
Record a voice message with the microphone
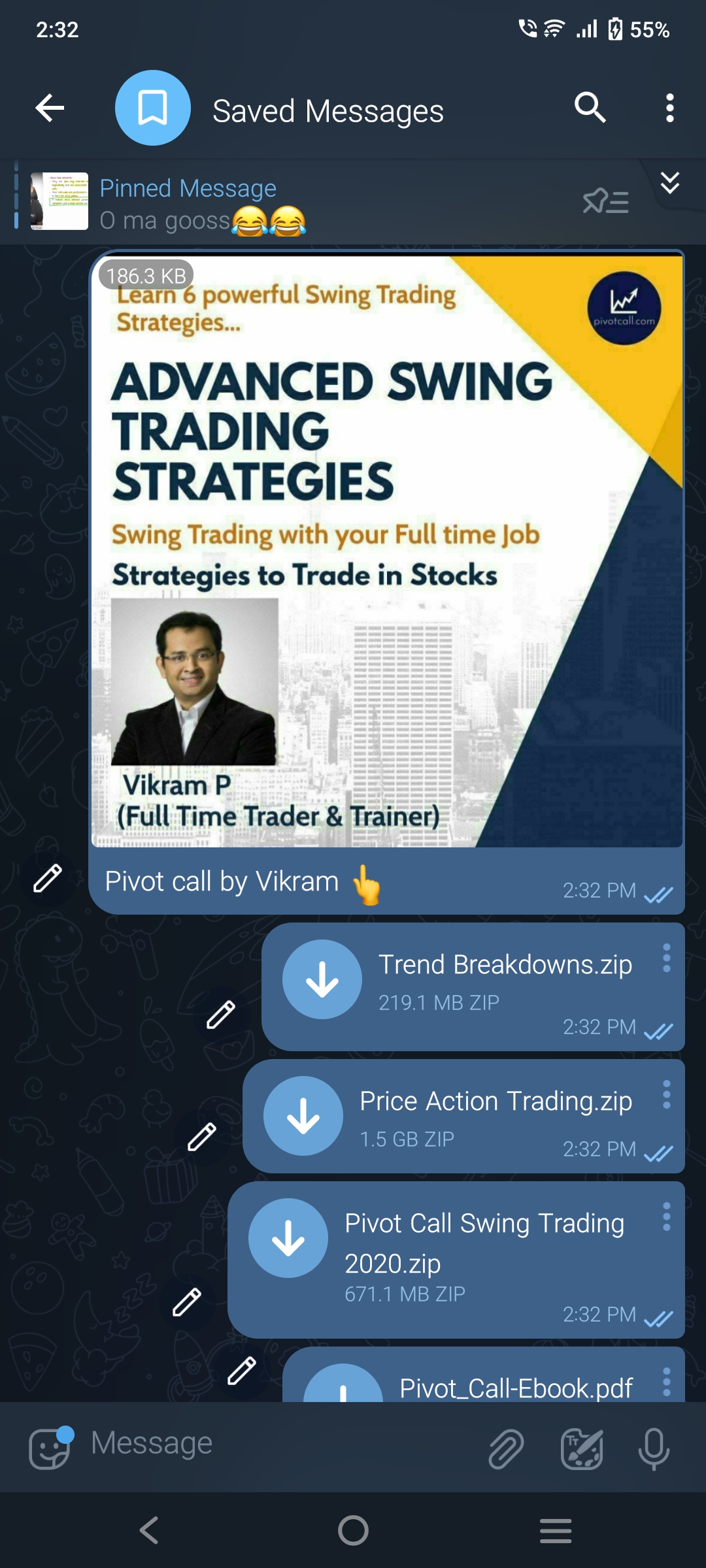(x=654, y=1448)
